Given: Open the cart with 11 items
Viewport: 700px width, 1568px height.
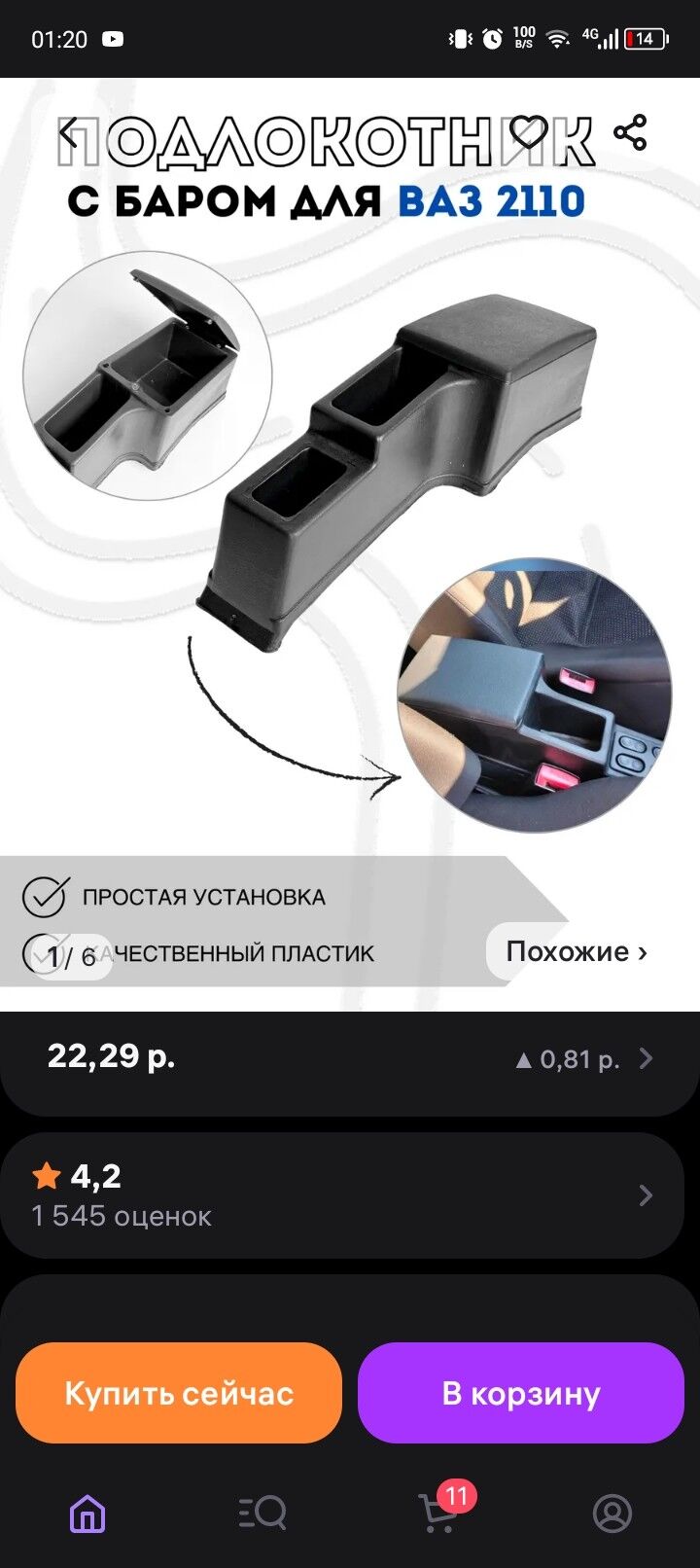Looking at the screenshot, I should [439, 1511].
